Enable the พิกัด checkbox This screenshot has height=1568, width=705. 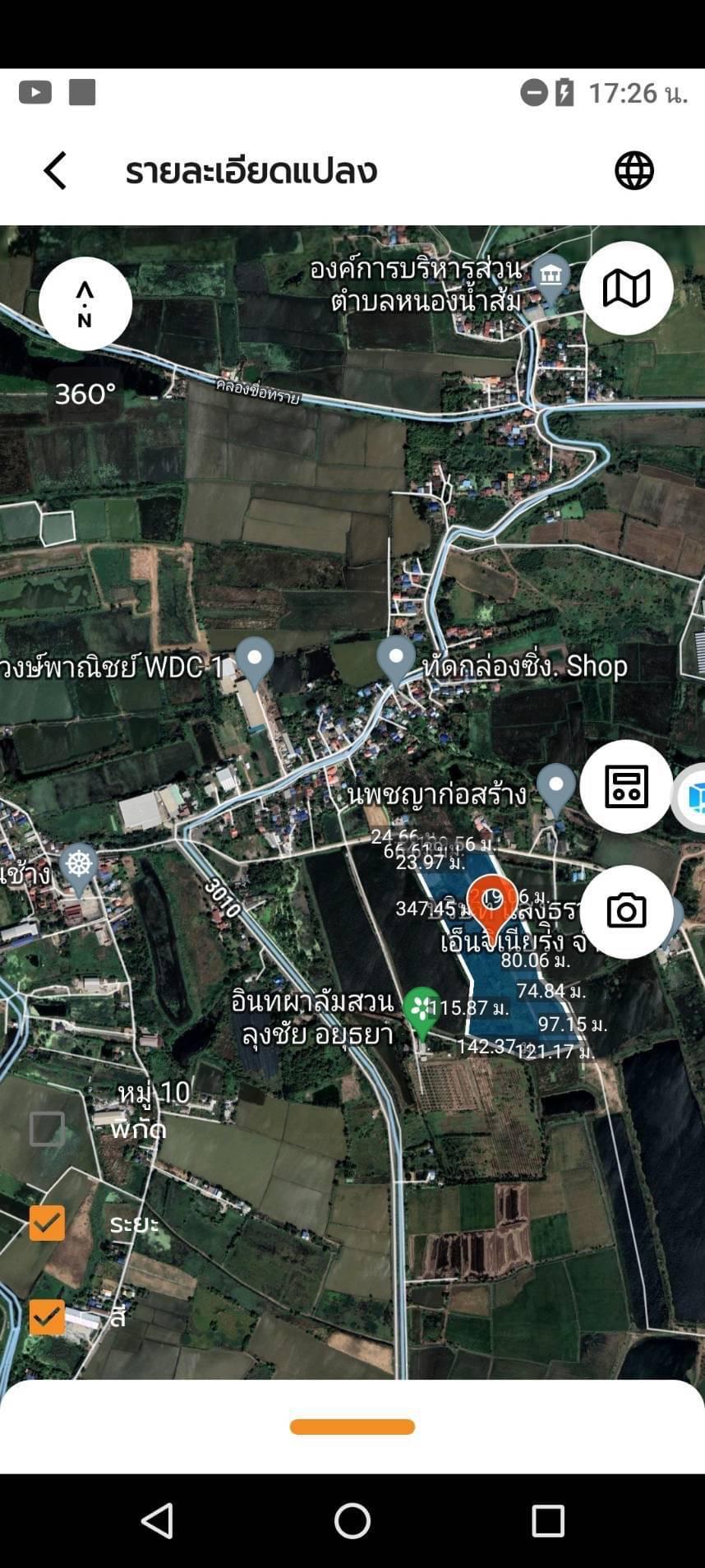(47, 1129)
